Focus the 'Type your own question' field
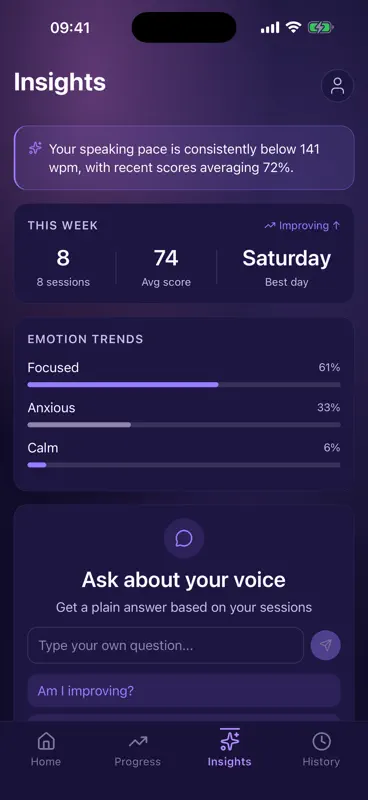 (x=166, y=645)
